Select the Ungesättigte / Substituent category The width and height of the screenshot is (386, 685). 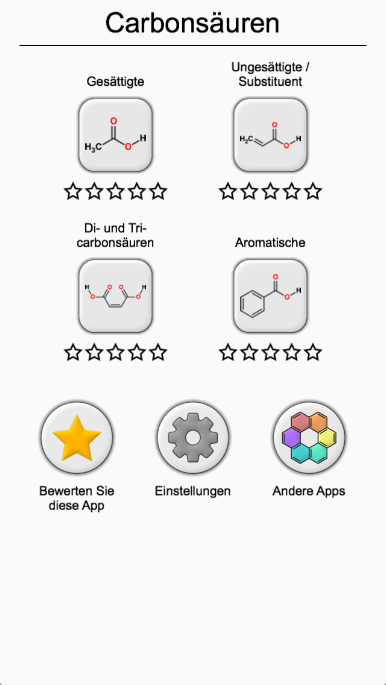(270, 135)
